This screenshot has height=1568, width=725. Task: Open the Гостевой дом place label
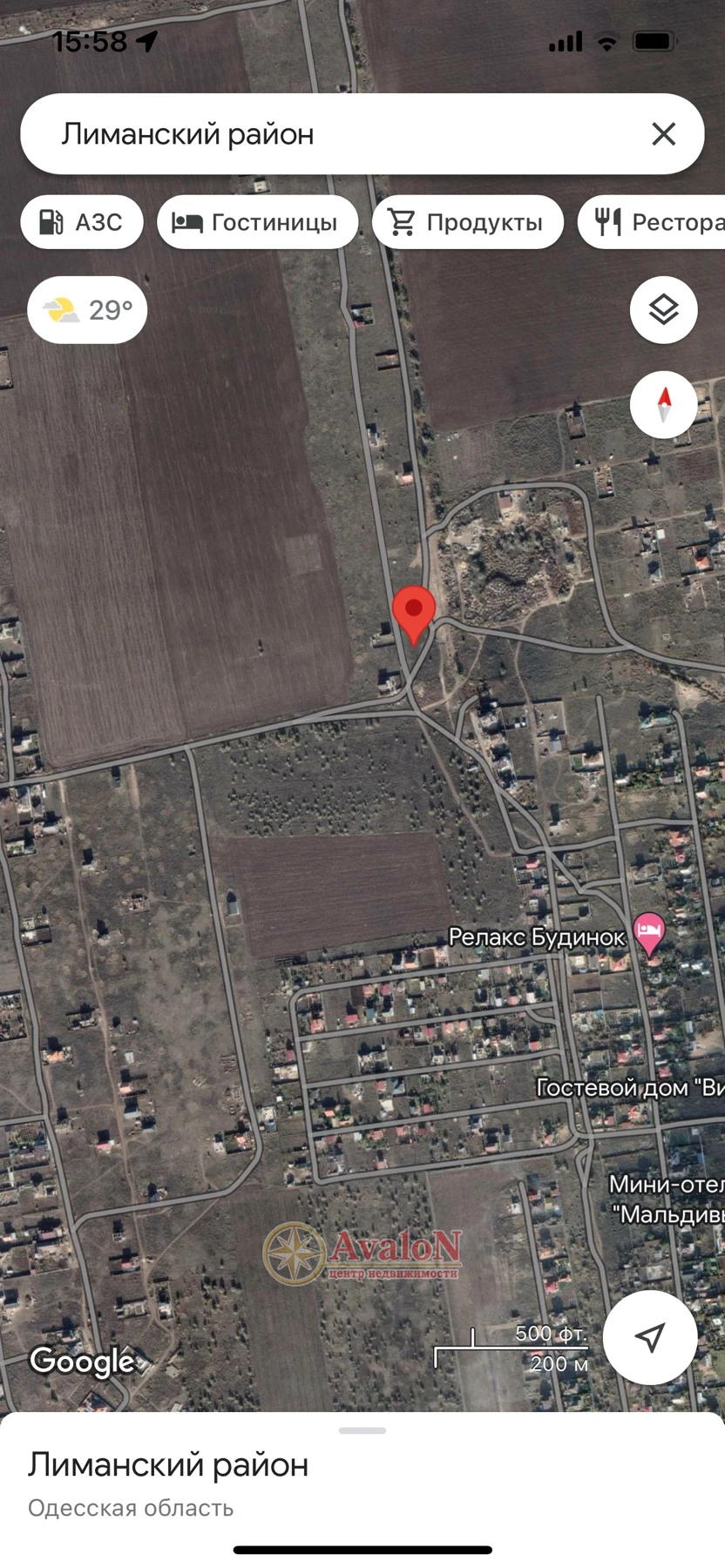coord(629,1087)
